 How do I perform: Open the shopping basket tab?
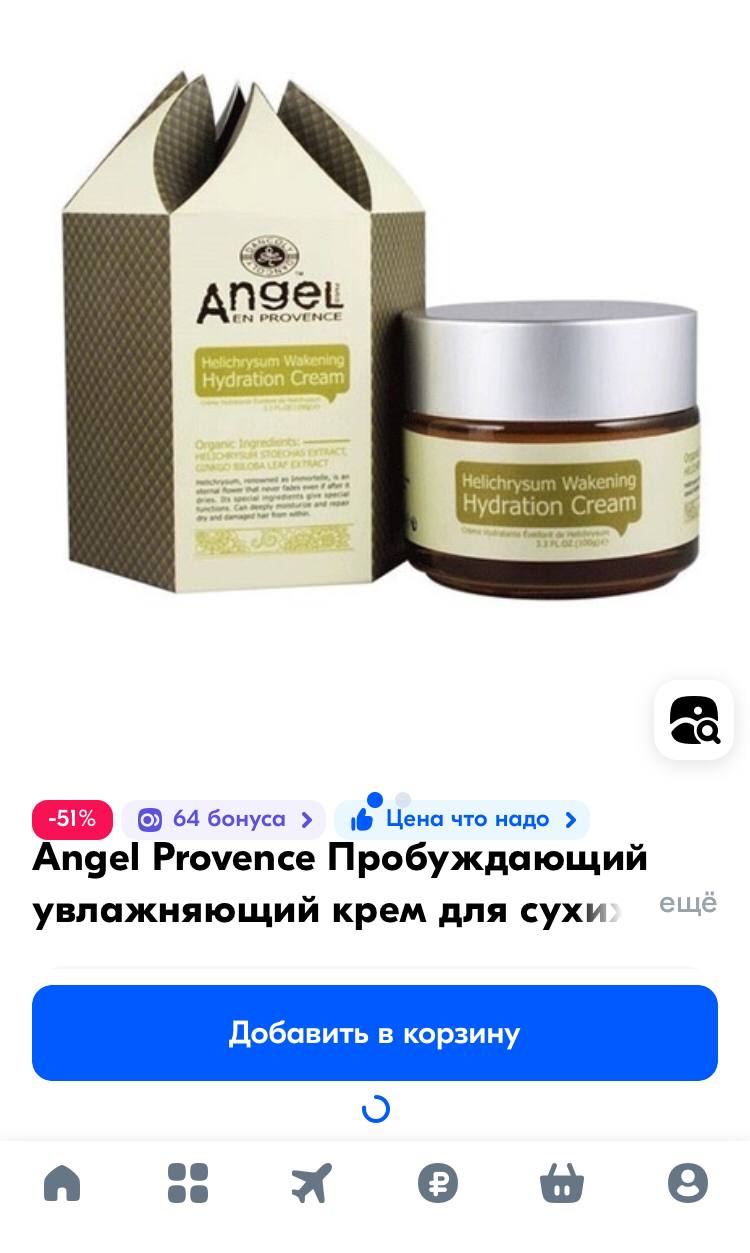(x=562, y=1183)
